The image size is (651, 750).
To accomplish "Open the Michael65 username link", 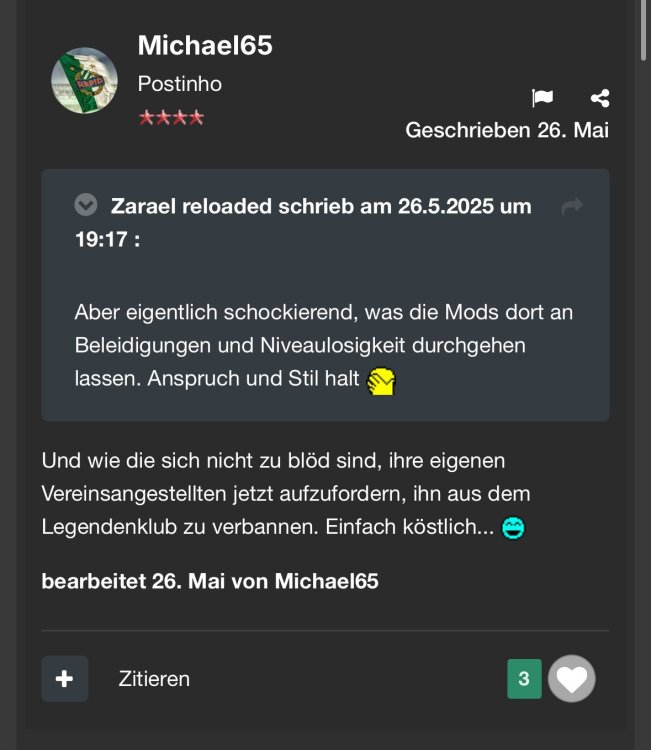I will 205,45.
